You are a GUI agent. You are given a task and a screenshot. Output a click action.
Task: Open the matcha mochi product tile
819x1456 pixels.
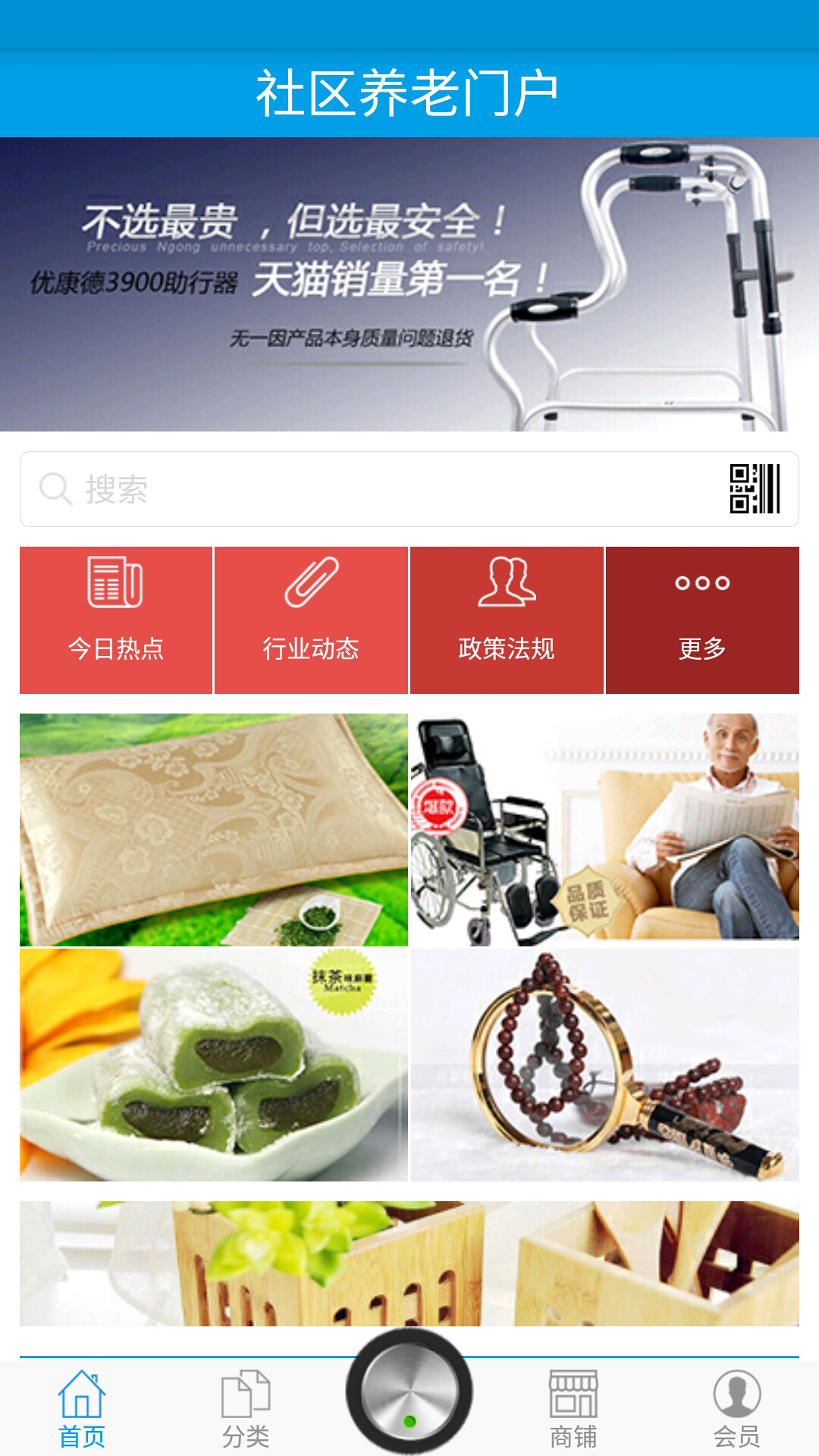(214, 1065)
